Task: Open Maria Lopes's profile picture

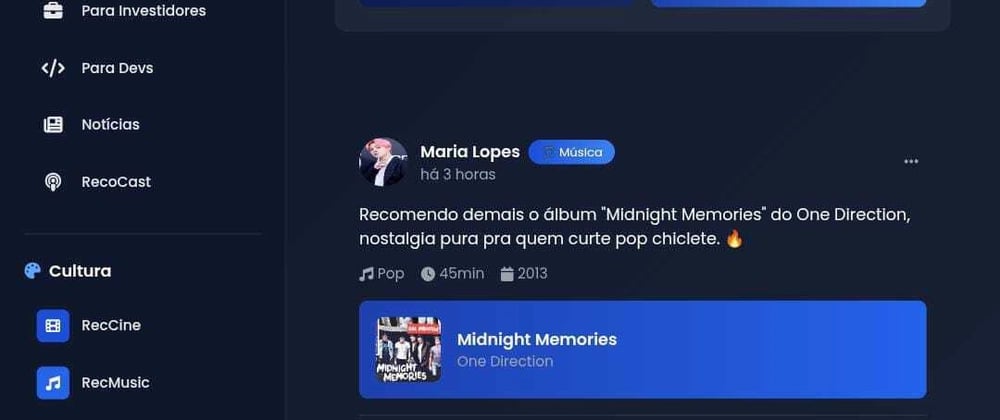Action: (383, 162)
